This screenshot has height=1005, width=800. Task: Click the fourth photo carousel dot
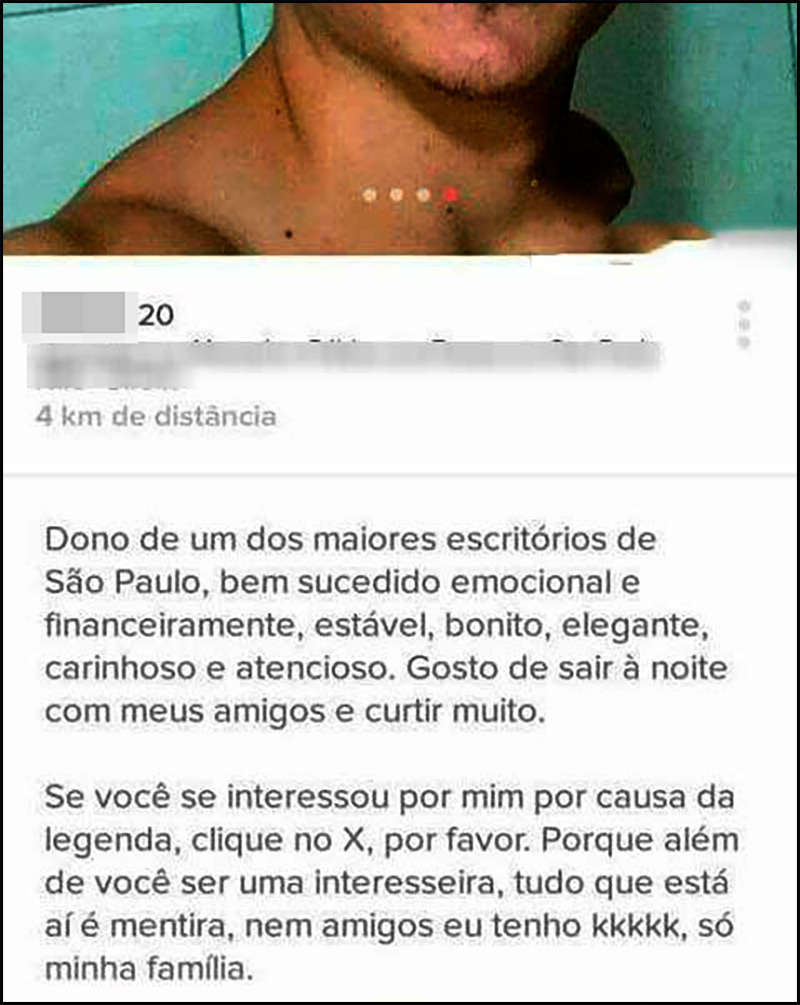(x=450, y=194)
